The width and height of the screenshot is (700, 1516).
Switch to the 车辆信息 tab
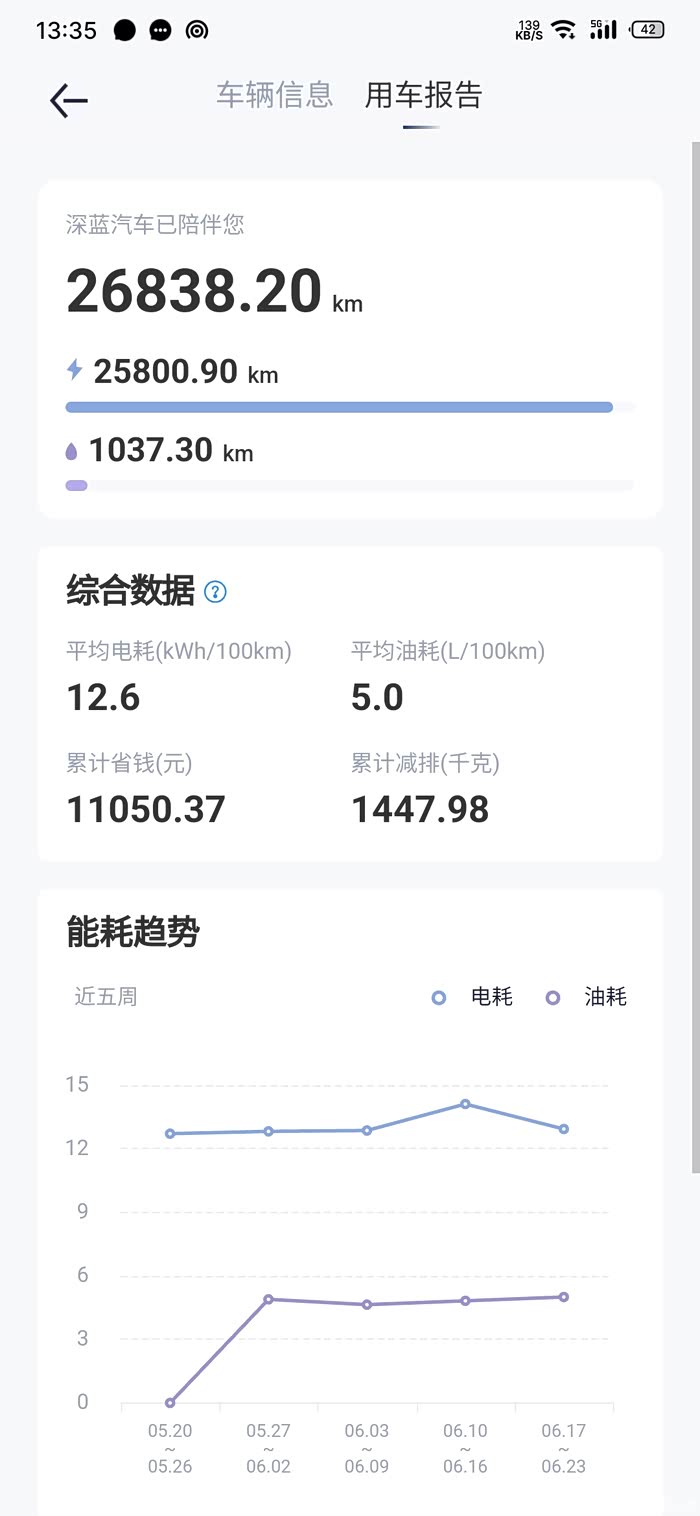(275, 95)
